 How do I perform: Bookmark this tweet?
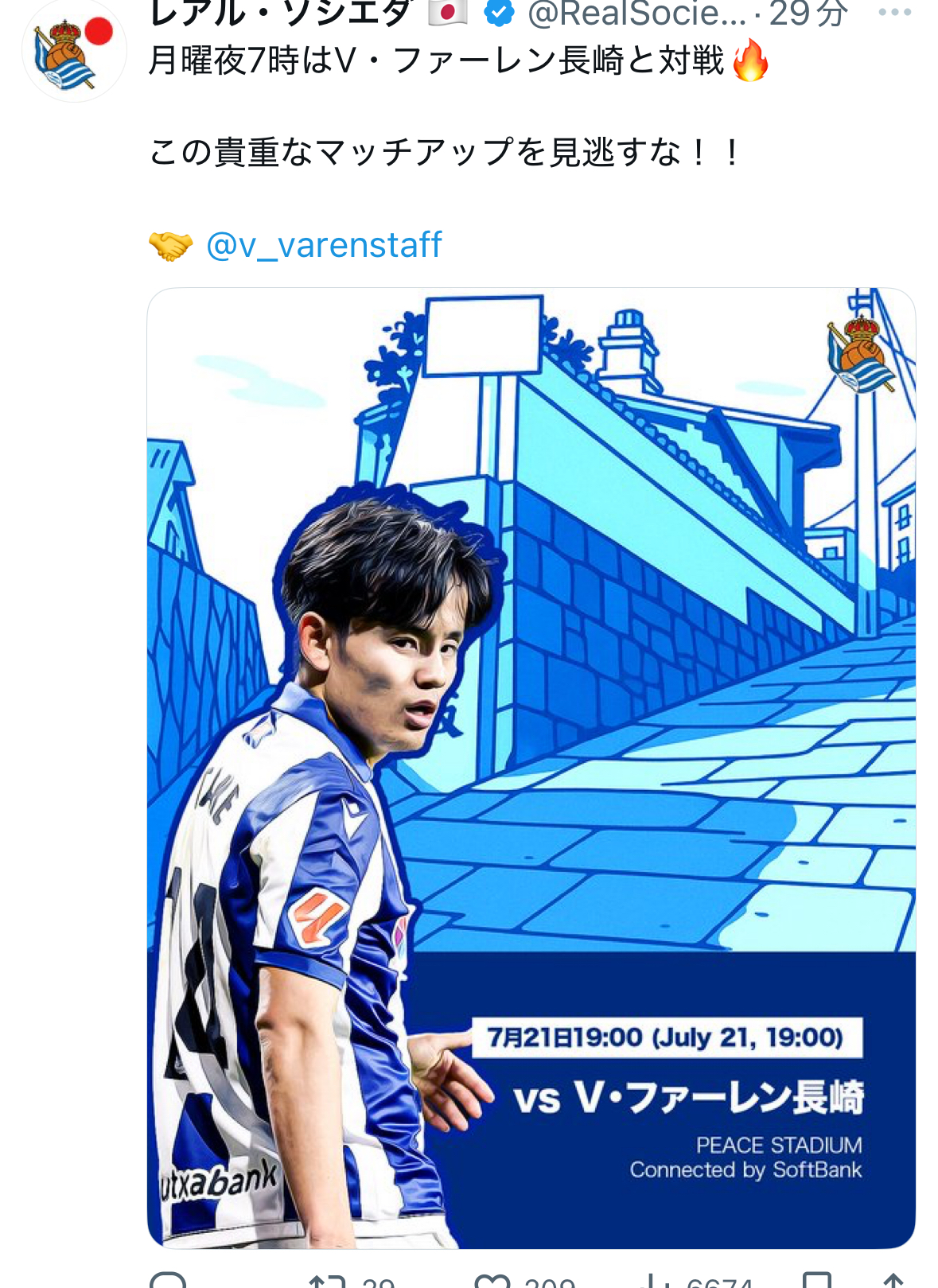(817, 1281)
